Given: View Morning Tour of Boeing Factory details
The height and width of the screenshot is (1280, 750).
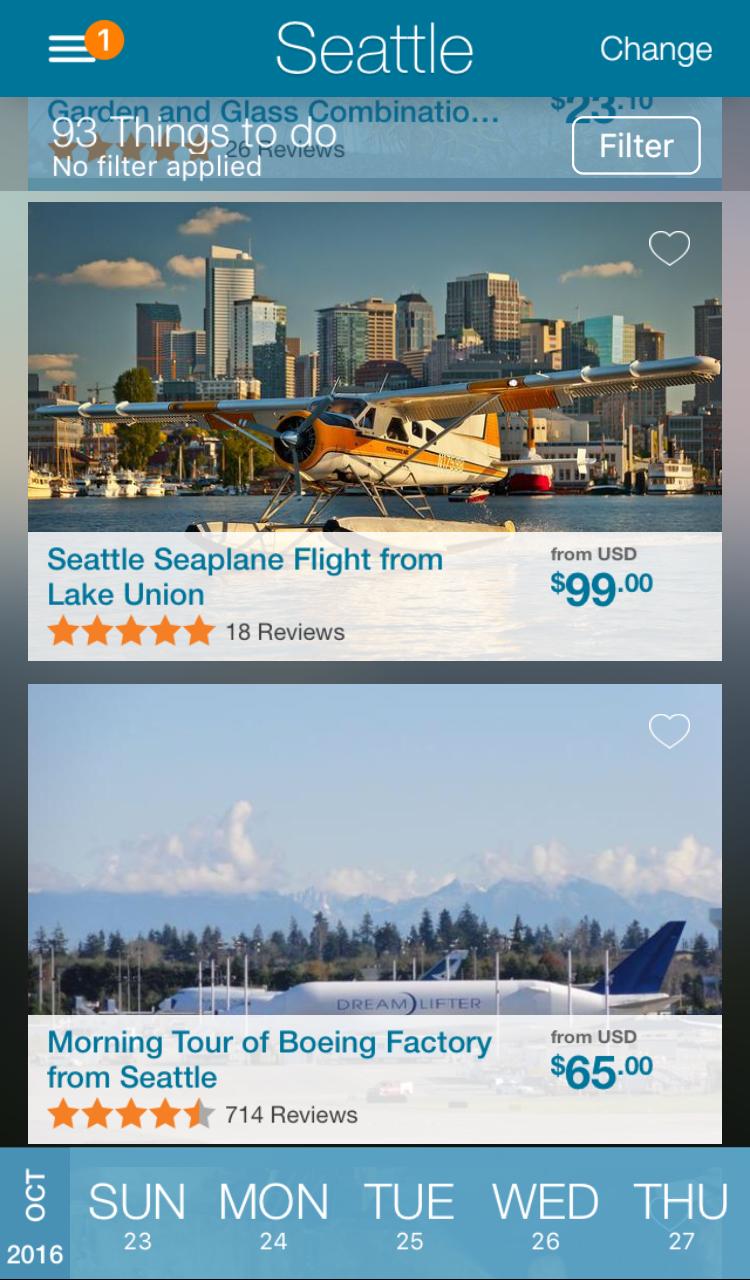Looking at the screenshot, I should [x=374, y=912].
